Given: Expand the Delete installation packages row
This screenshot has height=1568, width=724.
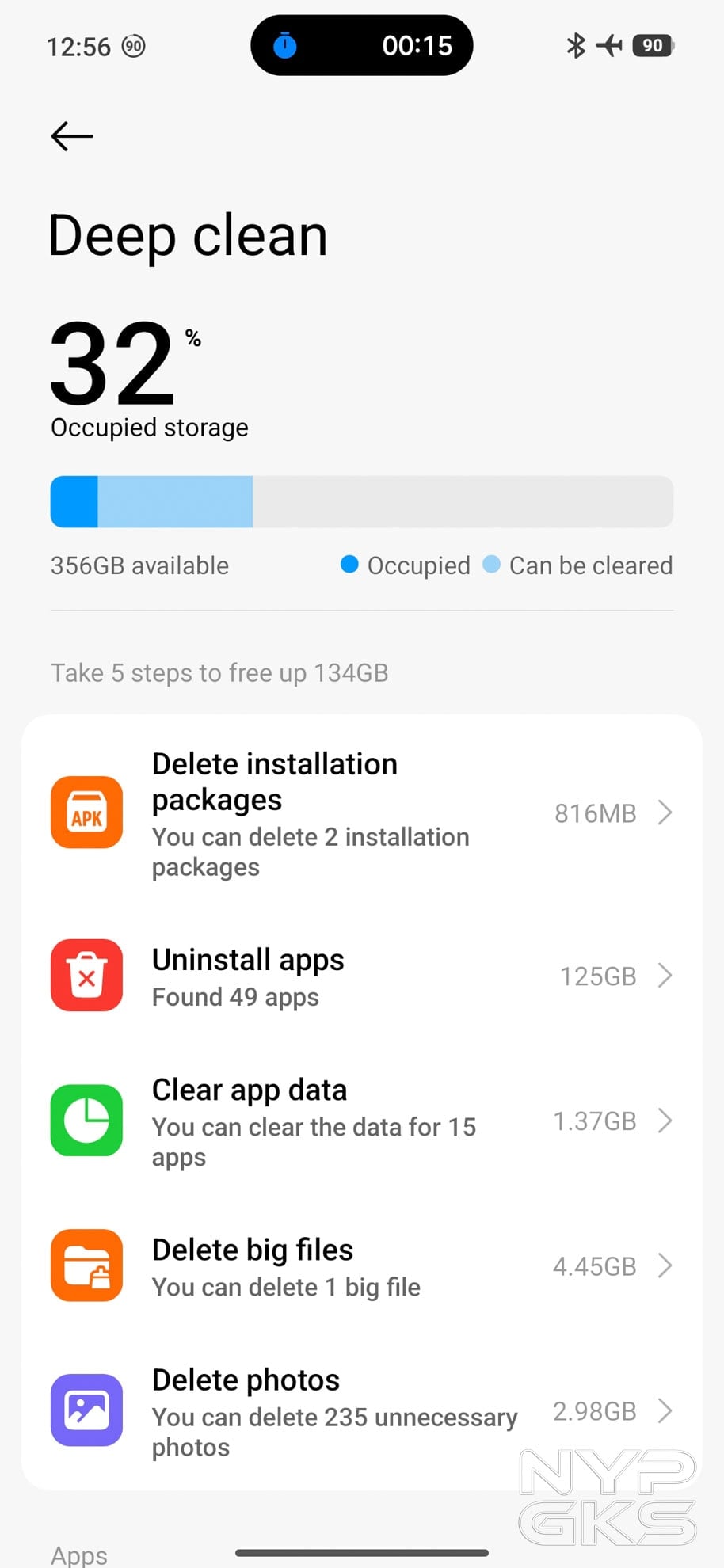Looking at the screenshot, I should [665, 813].
